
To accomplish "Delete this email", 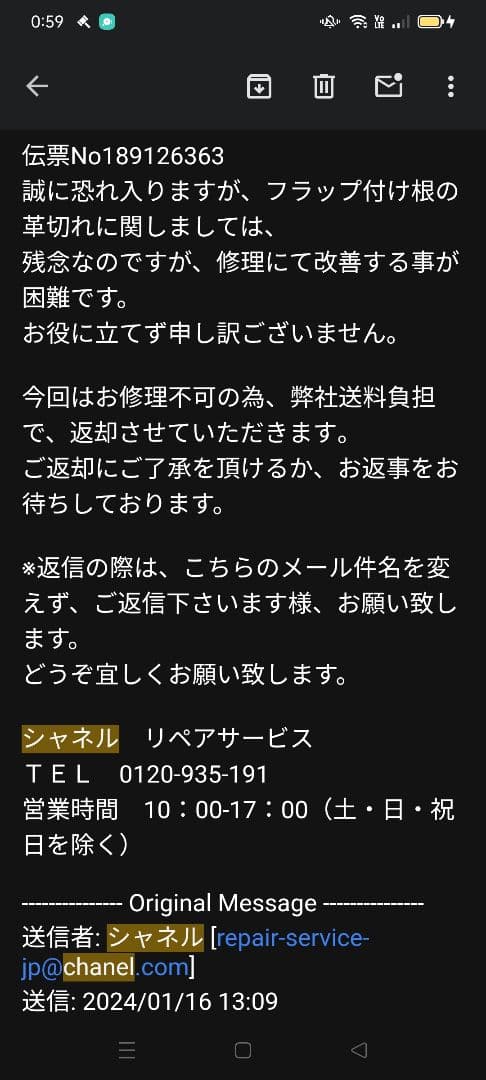I will [x=324, y=86].
